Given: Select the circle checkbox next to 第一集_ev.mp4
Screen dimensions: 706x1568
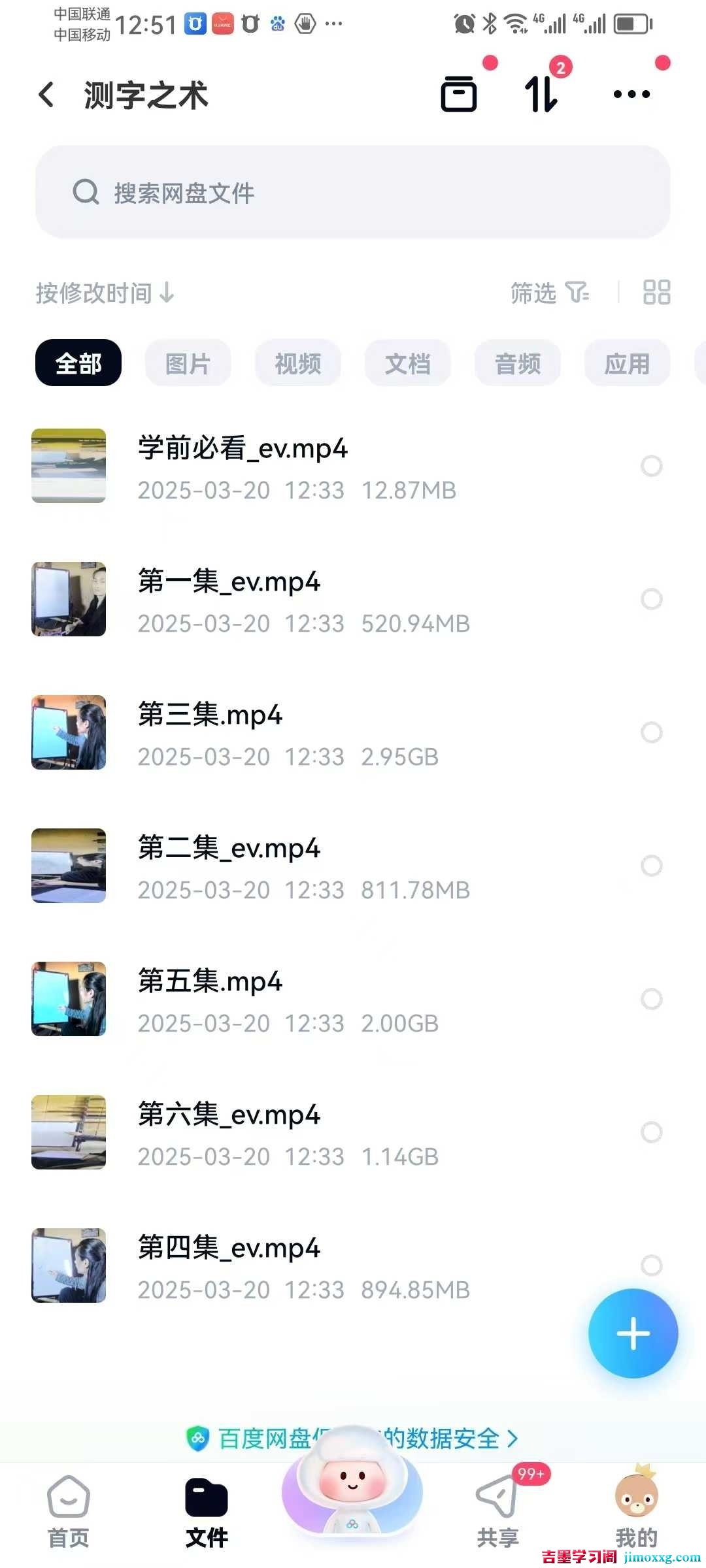Looking at the screenshot, I should pyautogui.click(x=651, y=600).
